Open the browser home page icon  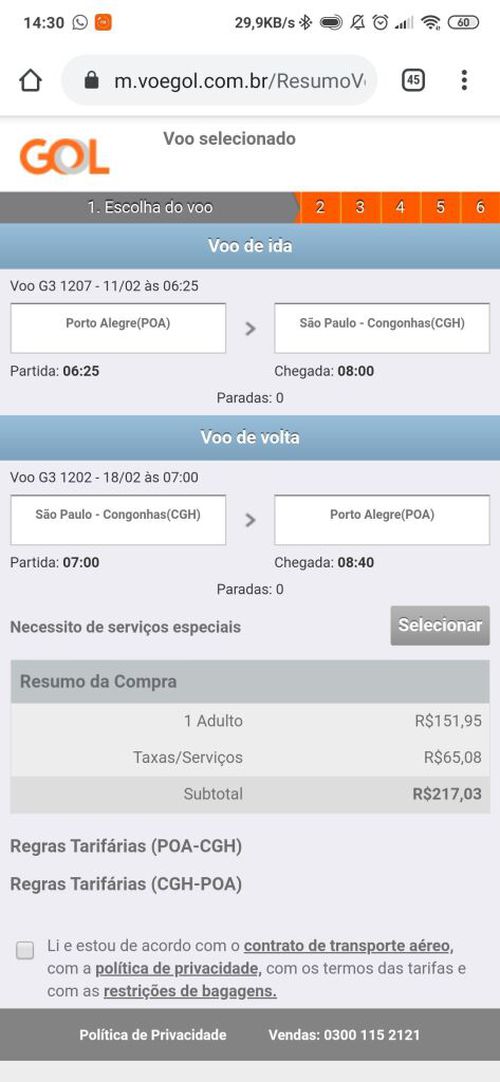pos(30,81)
